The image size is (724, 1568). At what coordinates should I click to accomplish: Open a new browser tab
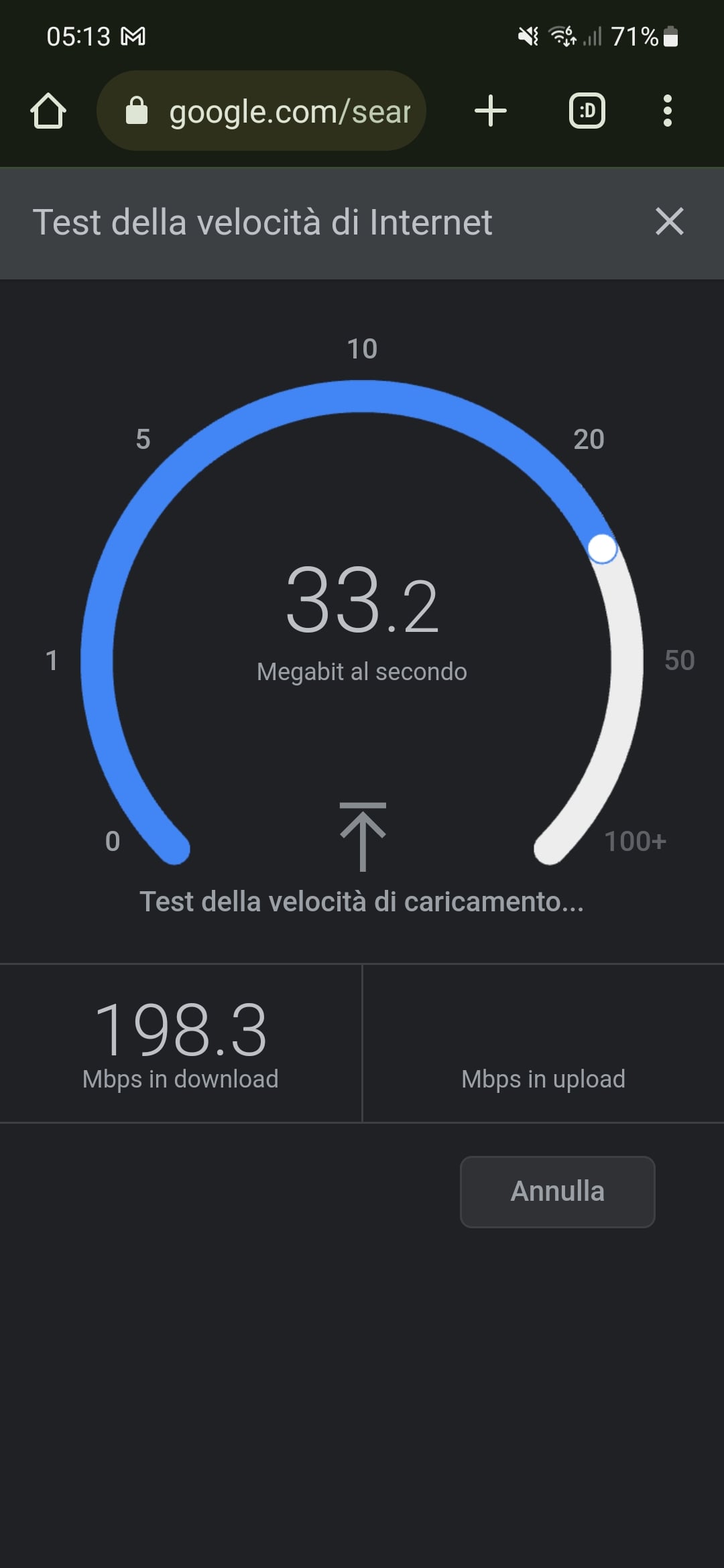tap(491, 111)
